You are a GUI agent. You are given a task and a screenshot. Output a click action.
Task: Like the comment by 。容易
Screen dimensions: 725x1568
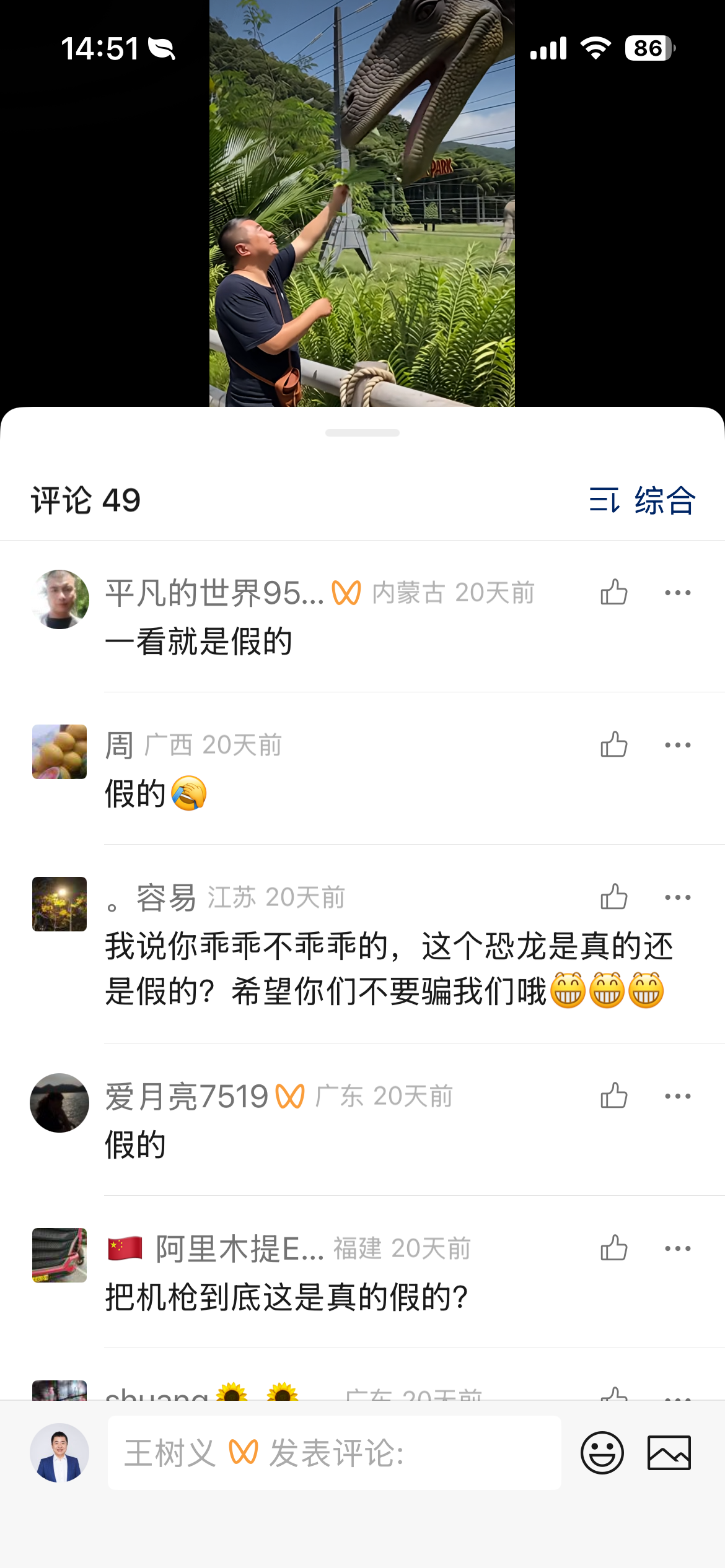613,897
